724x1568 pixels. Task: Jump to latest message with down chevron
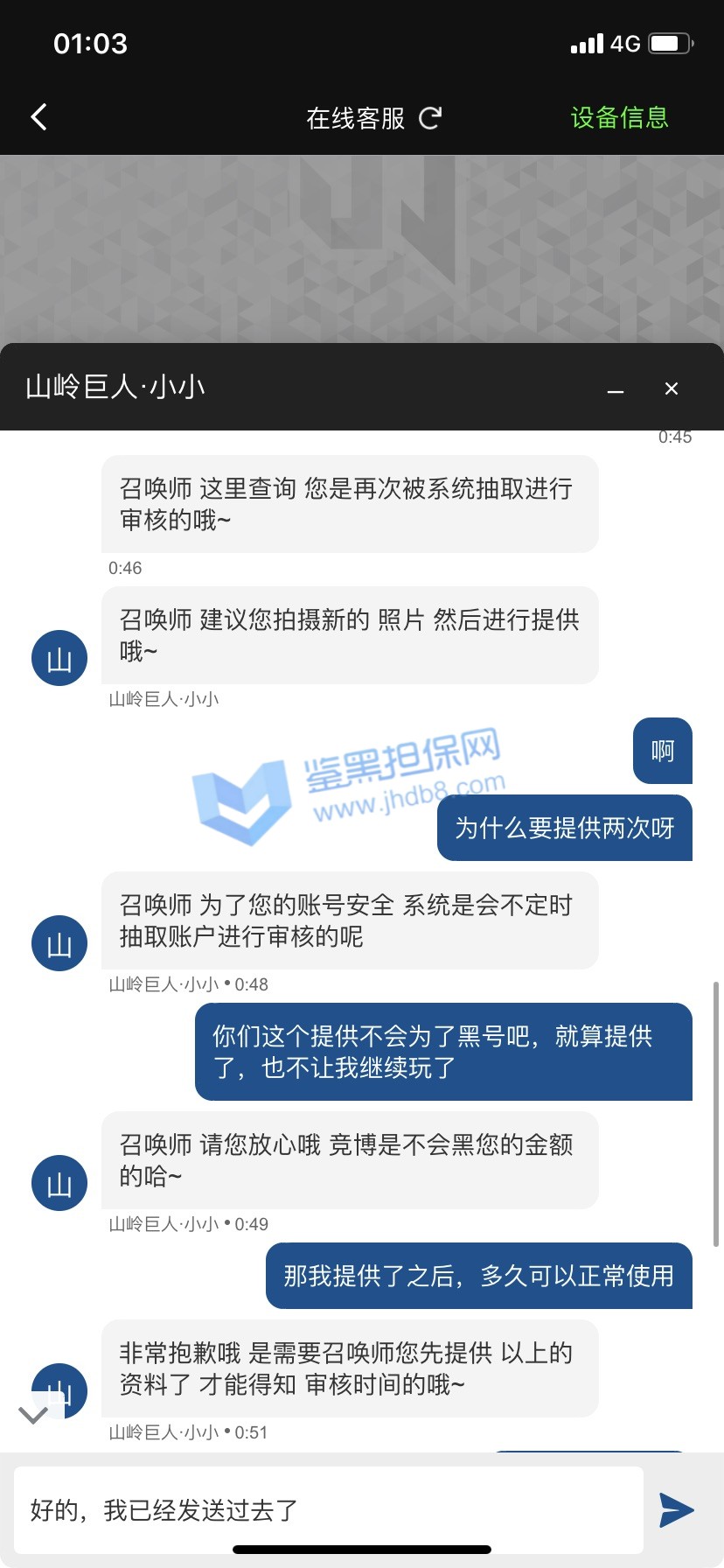pos(33,1415)
